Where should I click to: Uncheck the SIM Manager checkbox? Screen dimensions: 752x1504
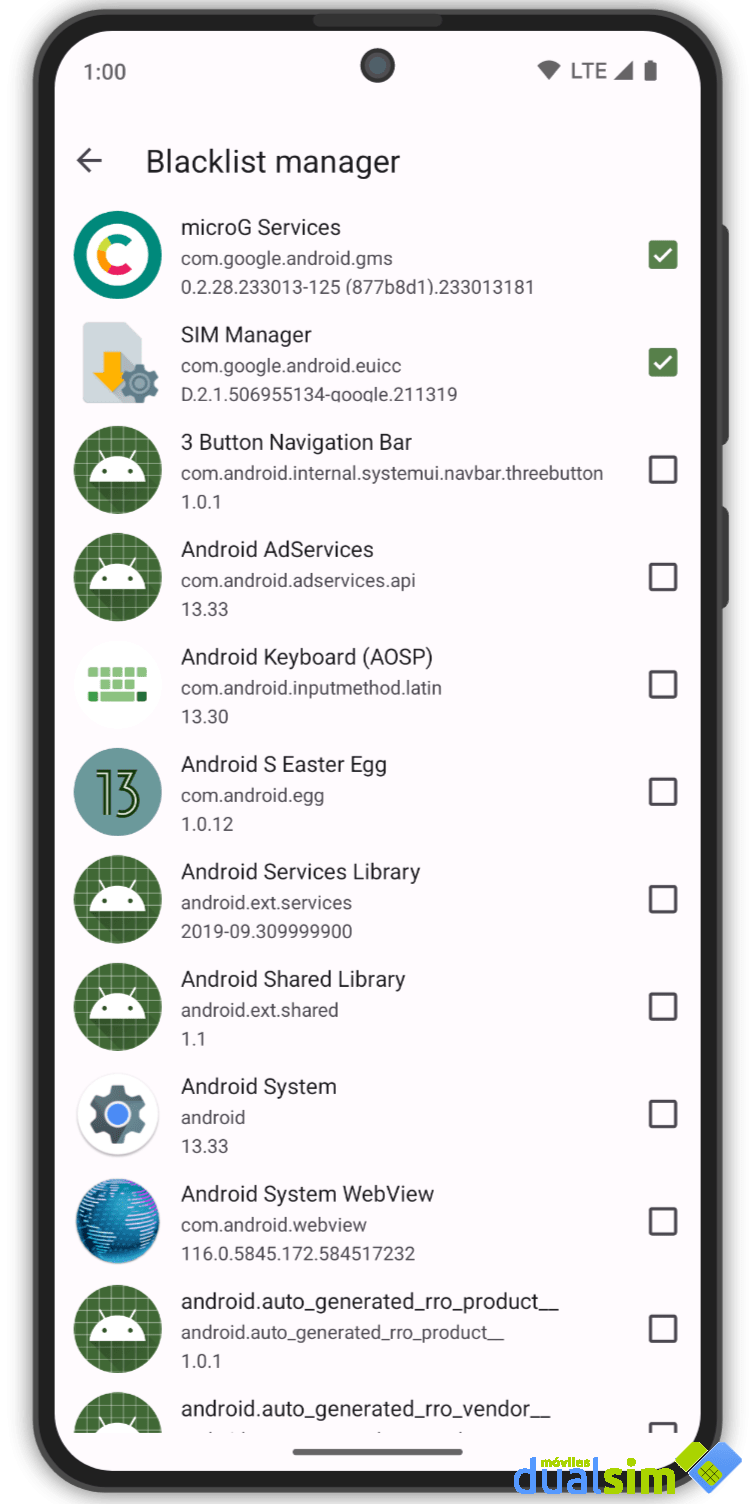663,362
